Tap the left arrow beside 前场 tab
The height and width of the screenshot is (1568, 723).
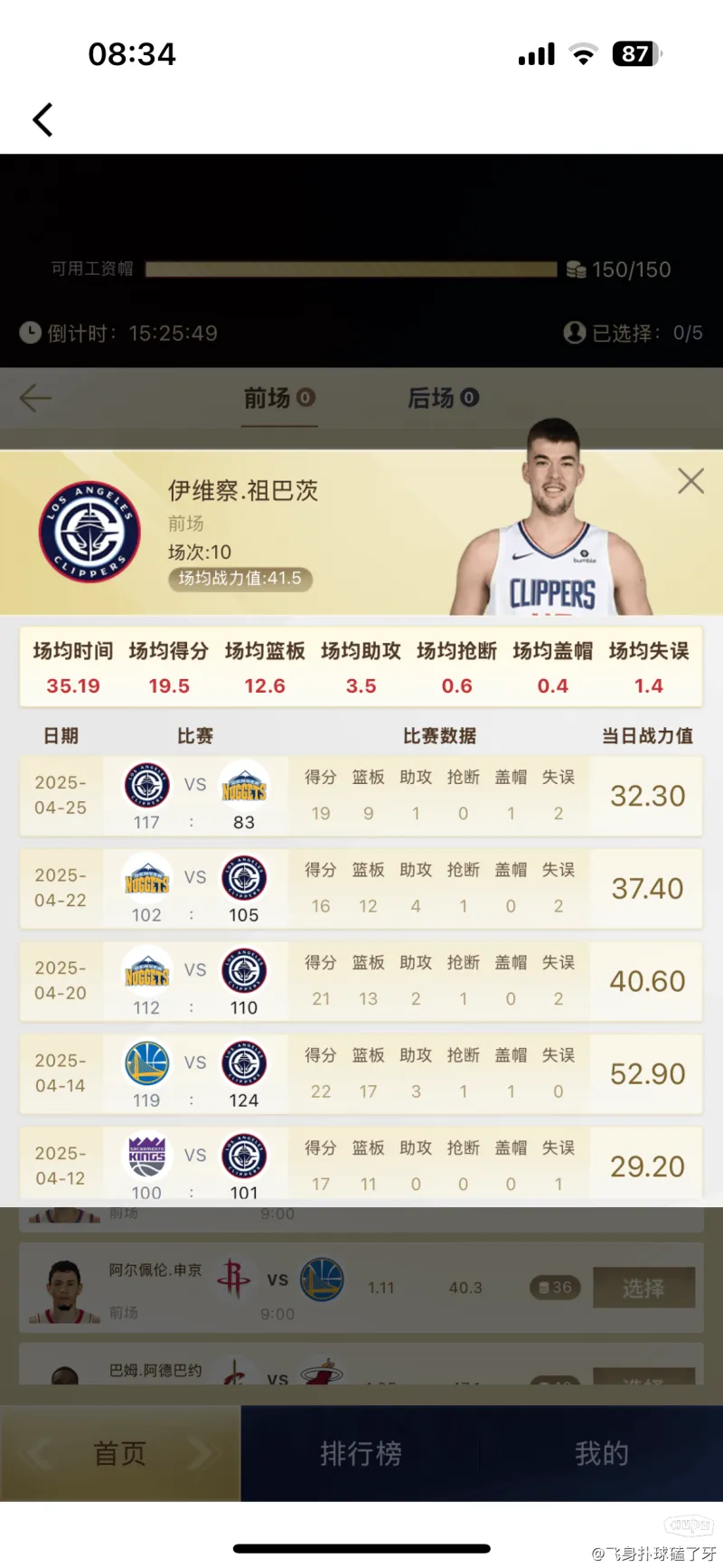(x=35, y=398)
